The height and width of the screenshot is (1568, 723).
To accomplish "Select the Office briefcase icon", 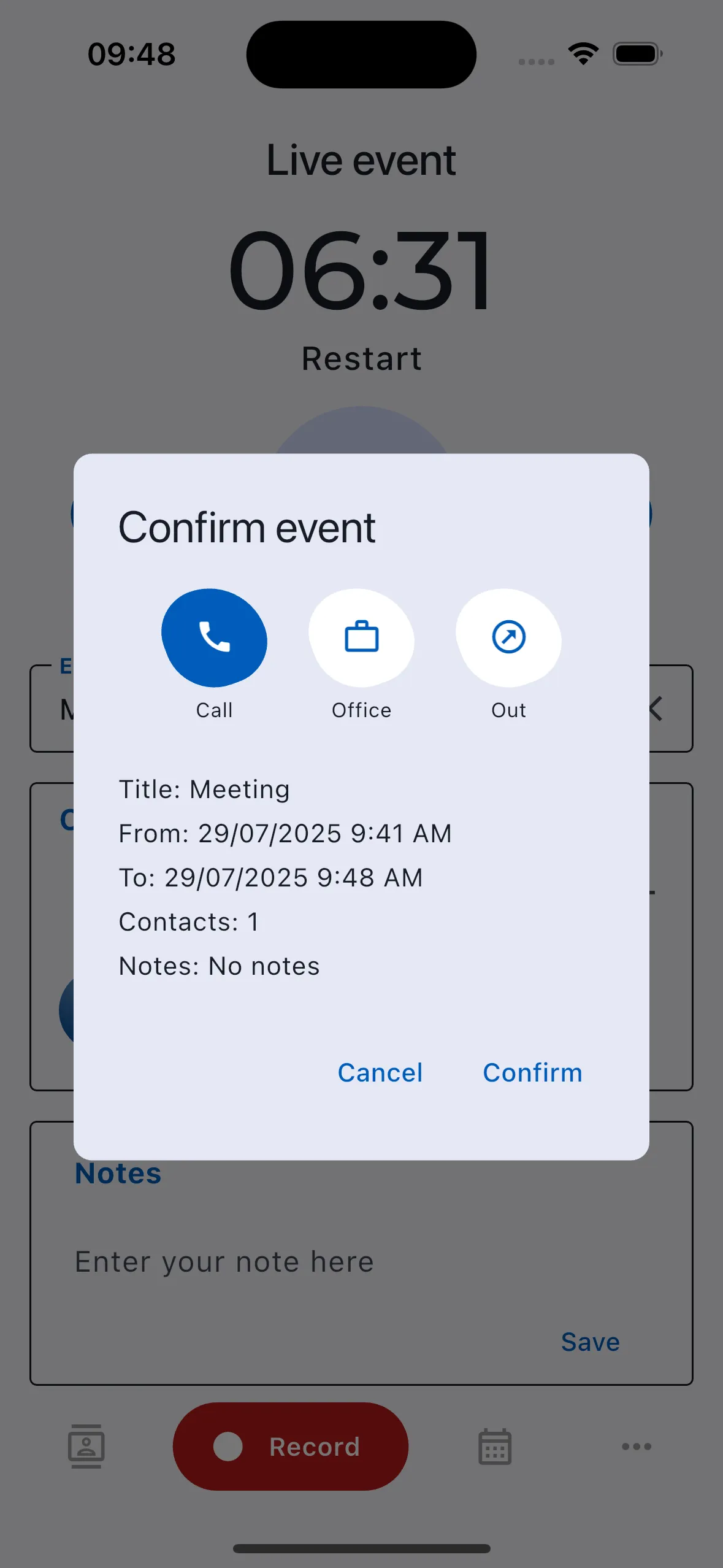I will (x=361, y=640).
